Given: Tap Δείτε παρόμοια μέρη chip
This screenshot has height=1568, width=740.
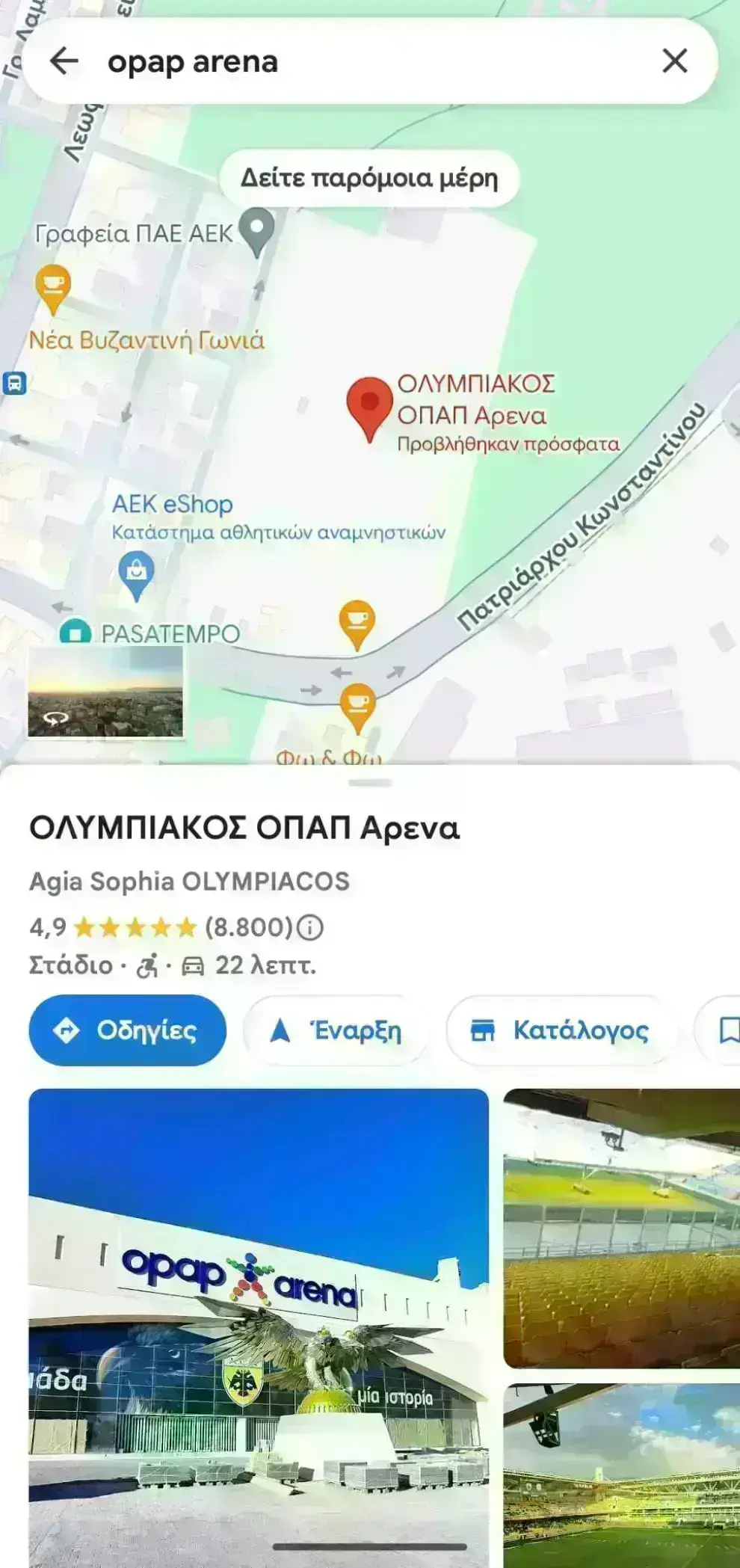Looking at the screenshot, I should pyautogui.click(x=369, y=179).
